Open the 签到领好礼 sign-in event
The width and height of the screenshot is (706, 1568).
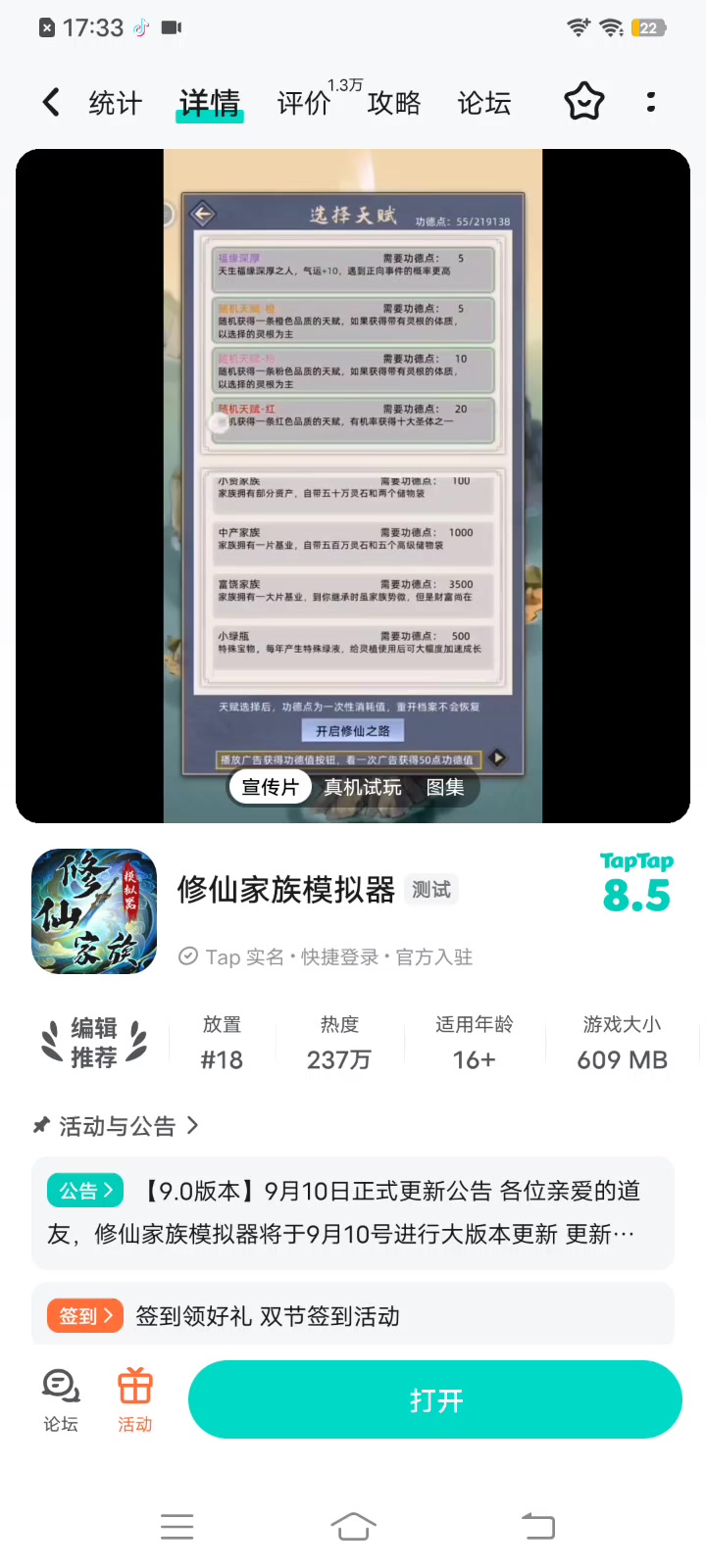(353, 1315)
